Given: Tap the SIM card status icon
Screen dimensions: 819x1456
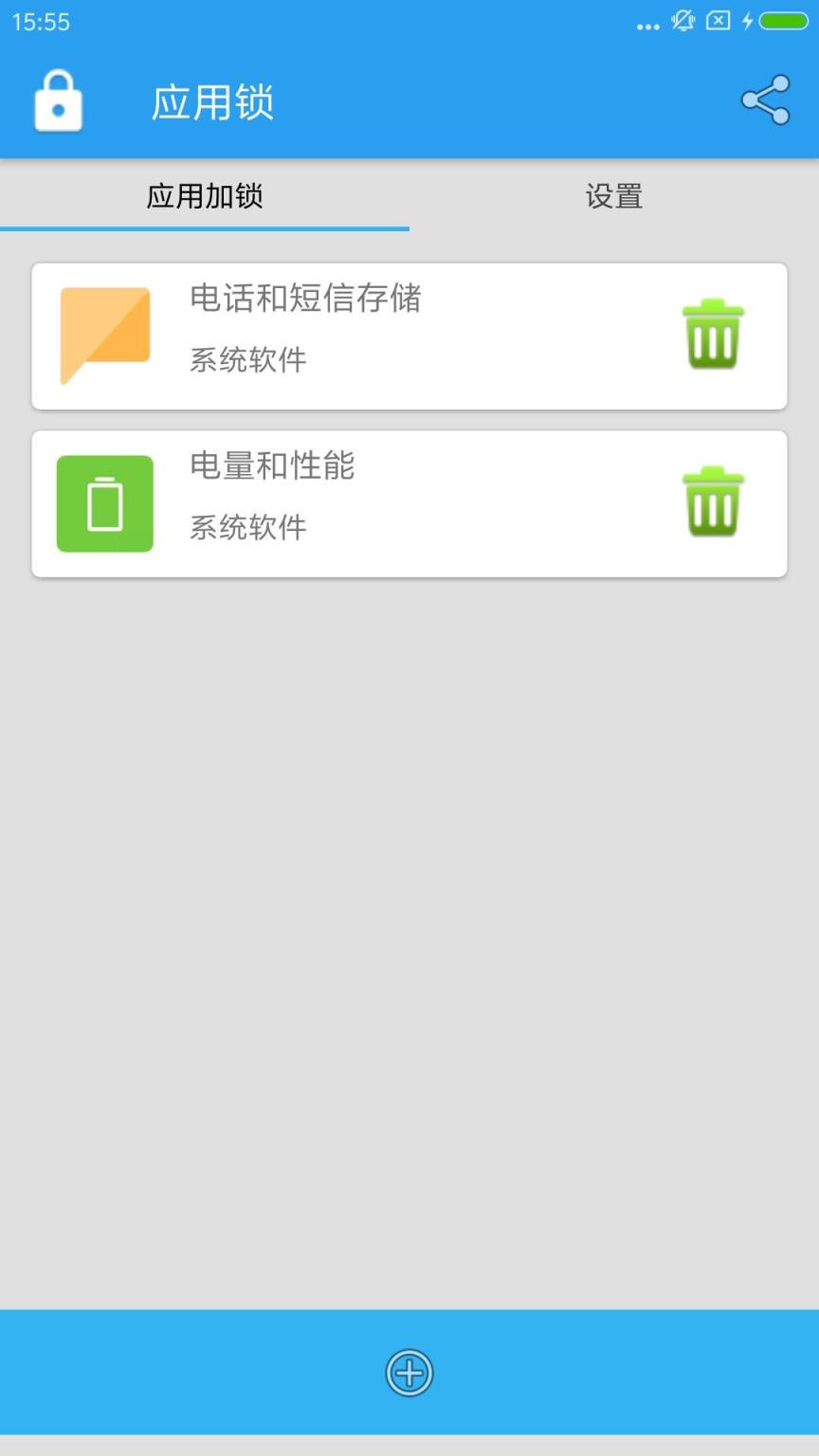Looking at the screenshot, I should pyautogui.click(x=716, y=22).
